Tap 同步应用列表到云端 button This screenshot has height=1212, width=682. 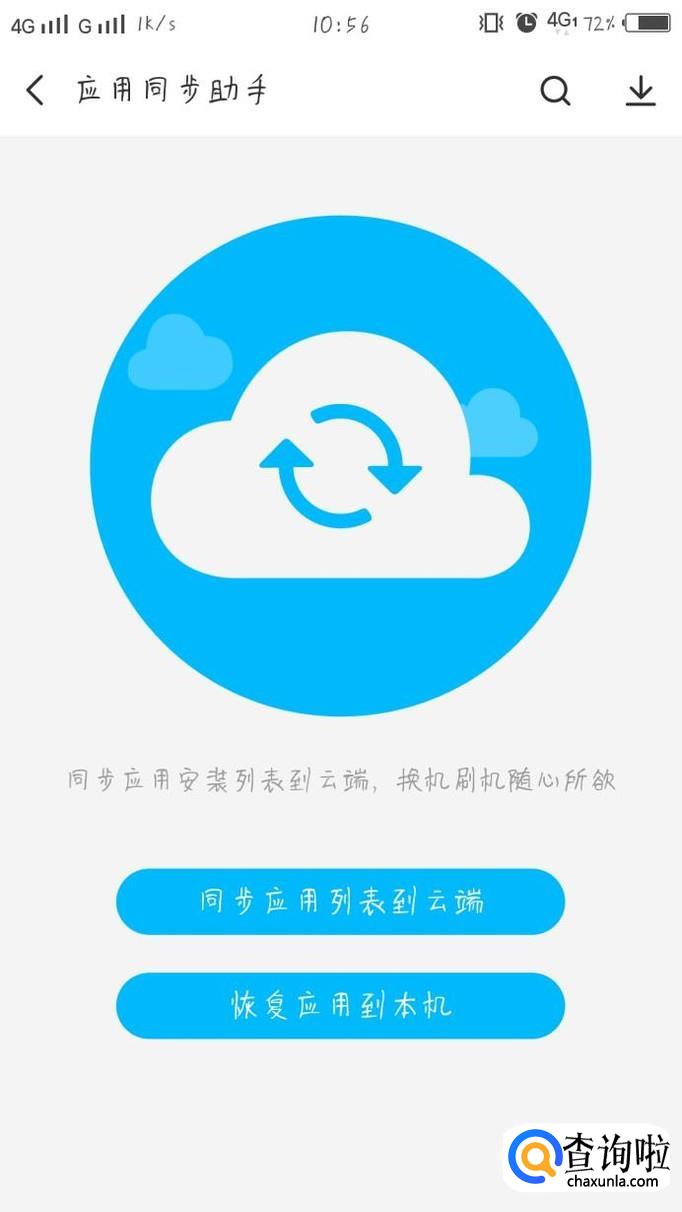click(340, 901)
